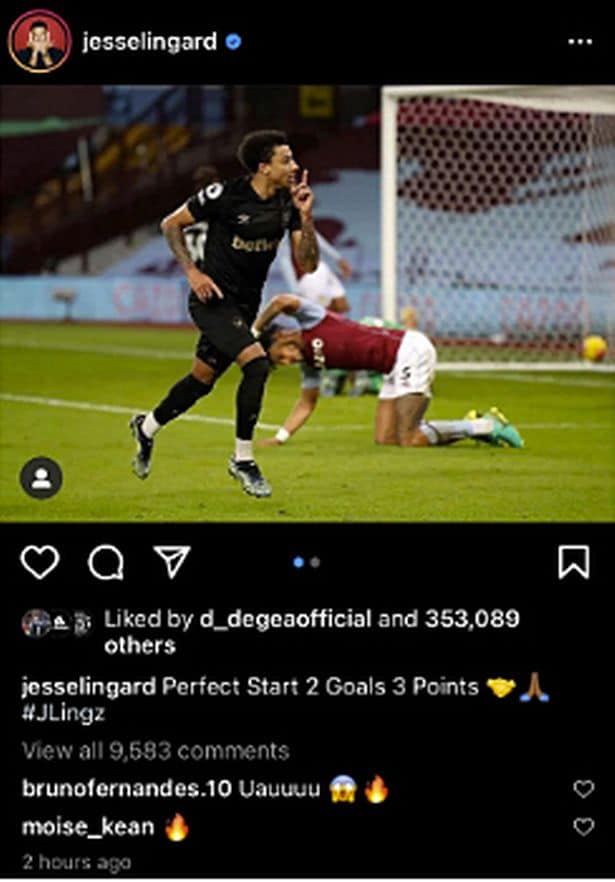The height and width of the screenshot is (882, 615).
Task: Open the comment bubble icon
Action: tap(106, 562)
